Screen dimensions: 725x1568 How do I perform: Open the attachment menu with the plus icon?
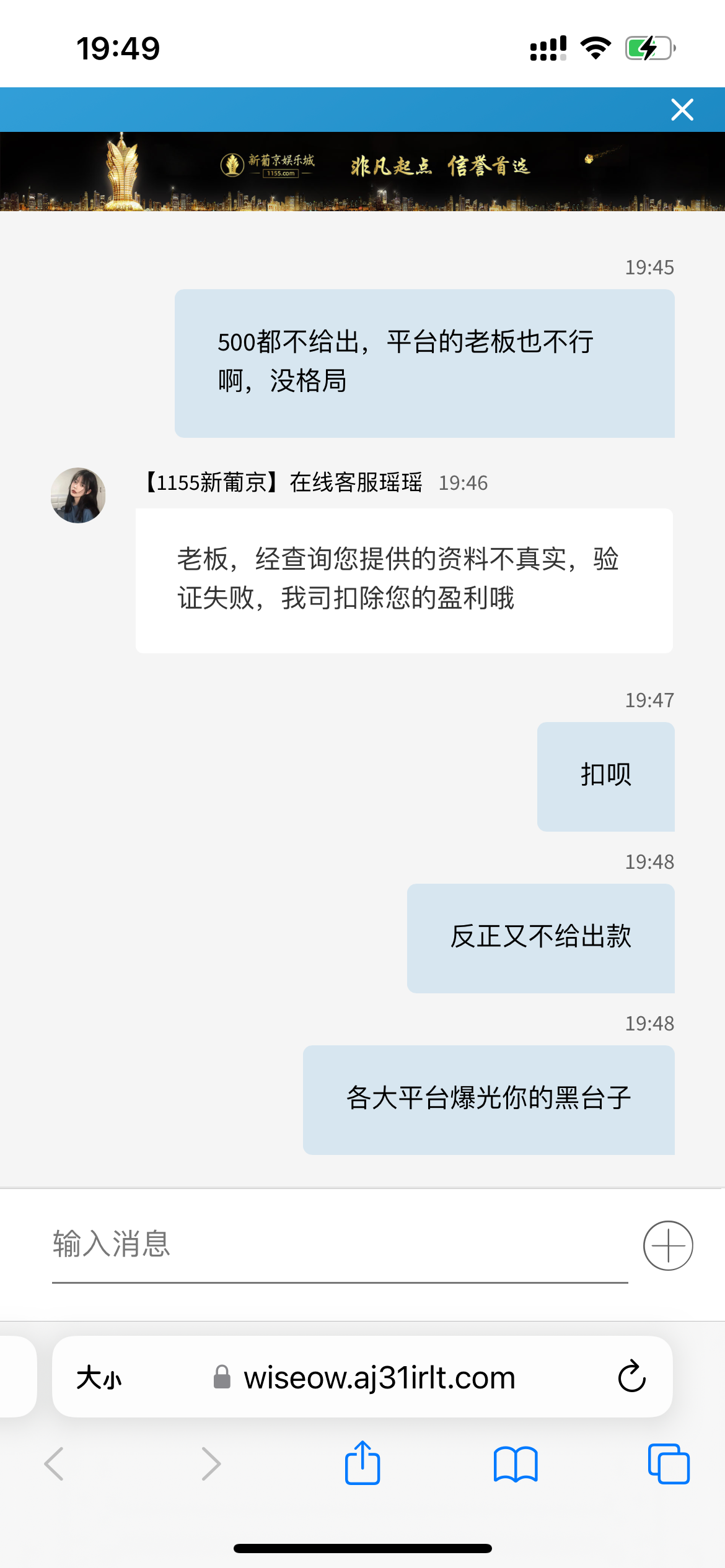click(668, 1245)
